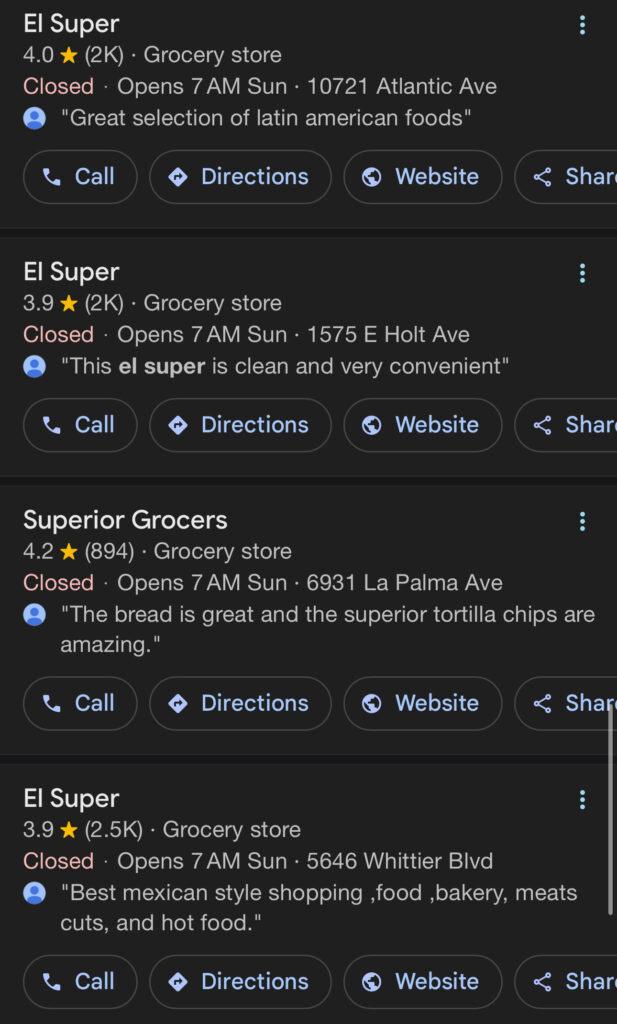Visit the Superior Grocers website
Viewport: 617px width, 1024px height.
(423, 703)
